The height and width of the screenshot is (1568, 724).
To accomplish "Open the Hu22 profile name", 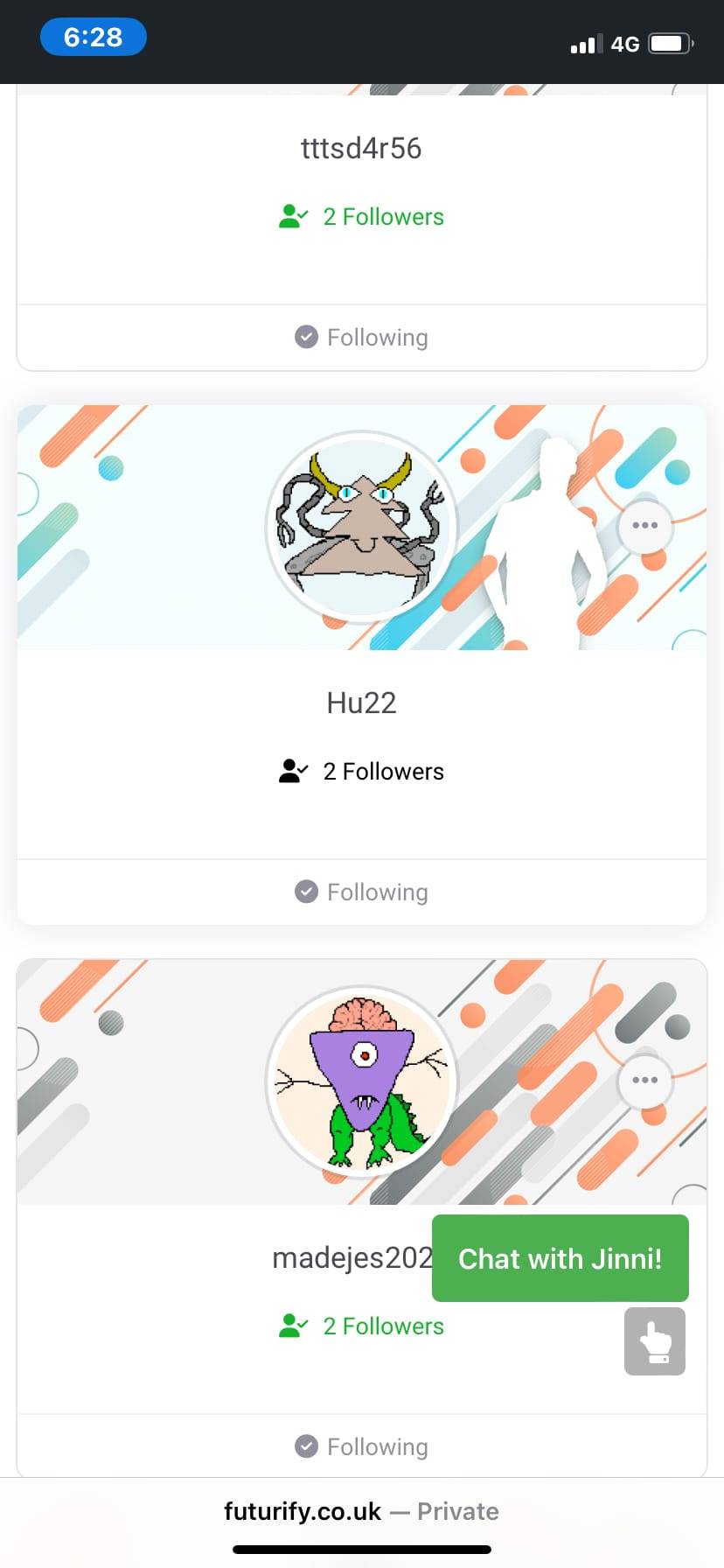I will pyautogui.click(x=361, y=703).
